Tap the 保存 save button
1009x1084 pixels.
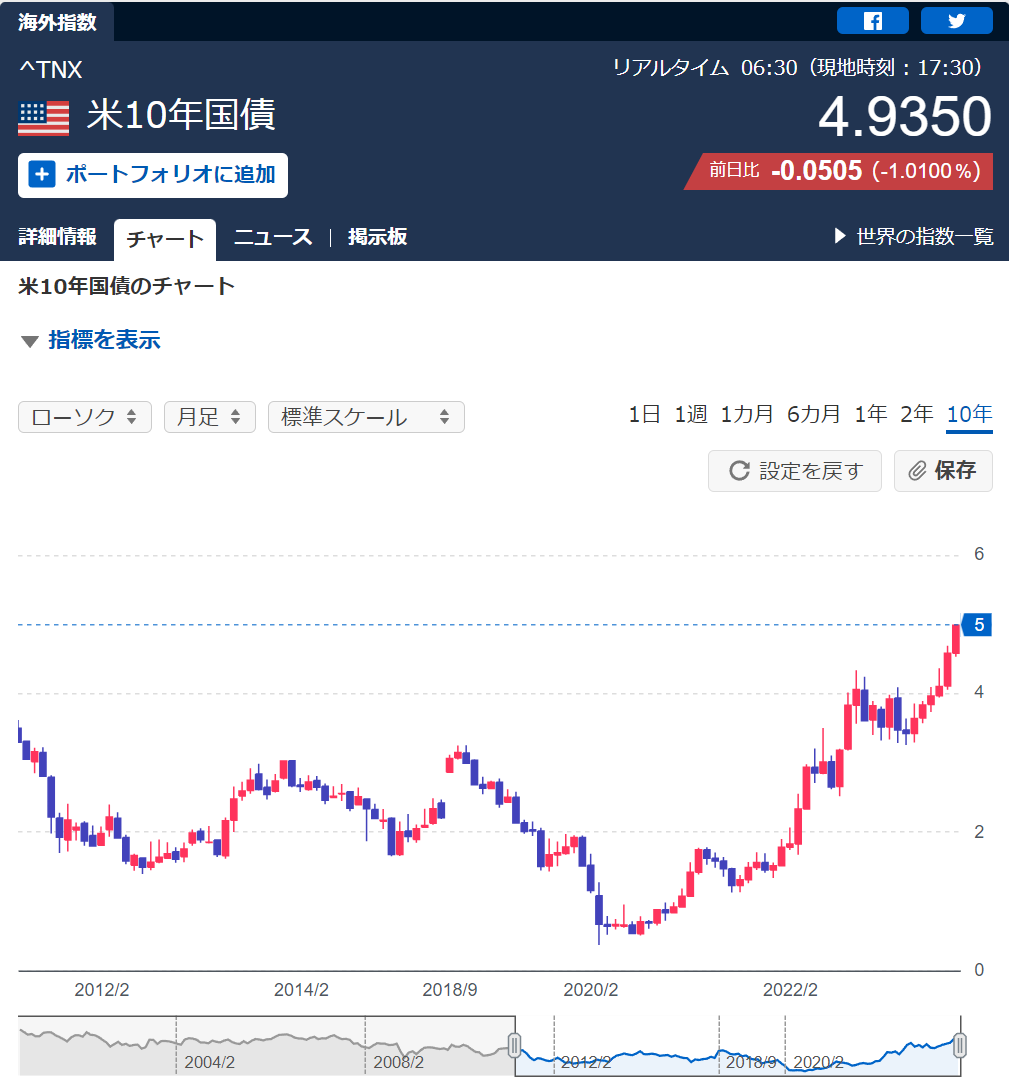(943, 471)
